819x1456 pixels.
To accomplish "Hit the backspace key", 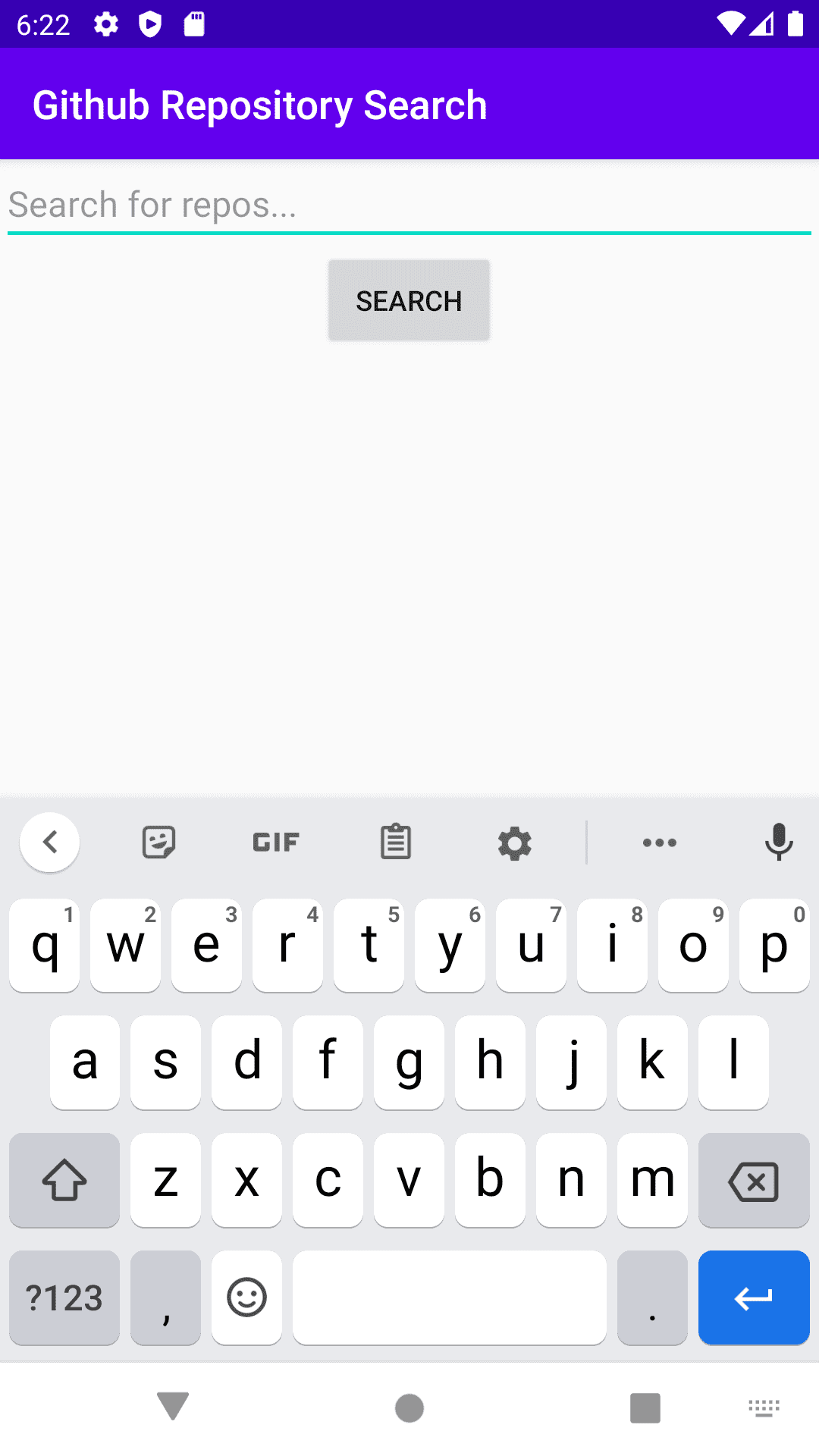I will click(x=754, y=1180).
